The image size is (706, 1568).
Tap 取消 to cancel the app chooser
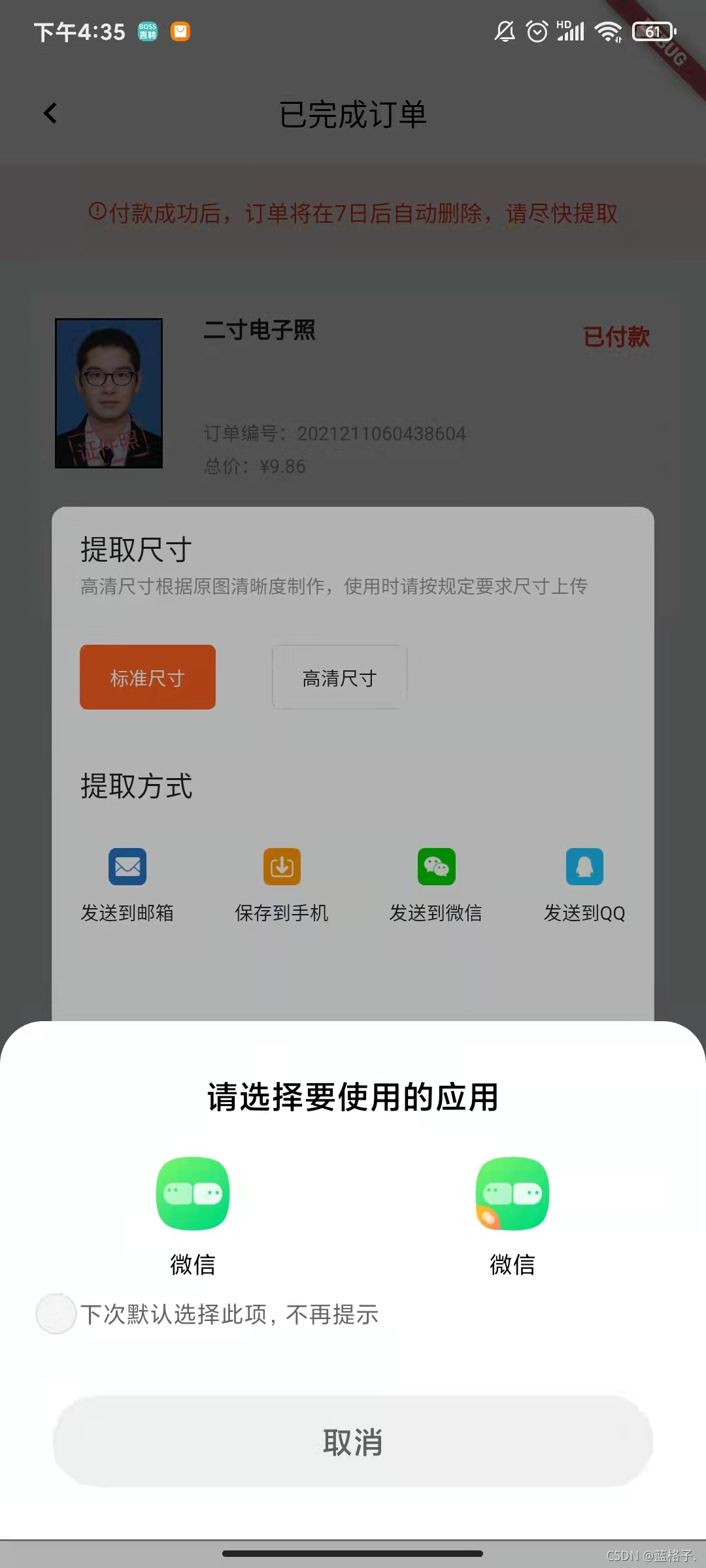pyautogui.click(x=353, y=1441)
